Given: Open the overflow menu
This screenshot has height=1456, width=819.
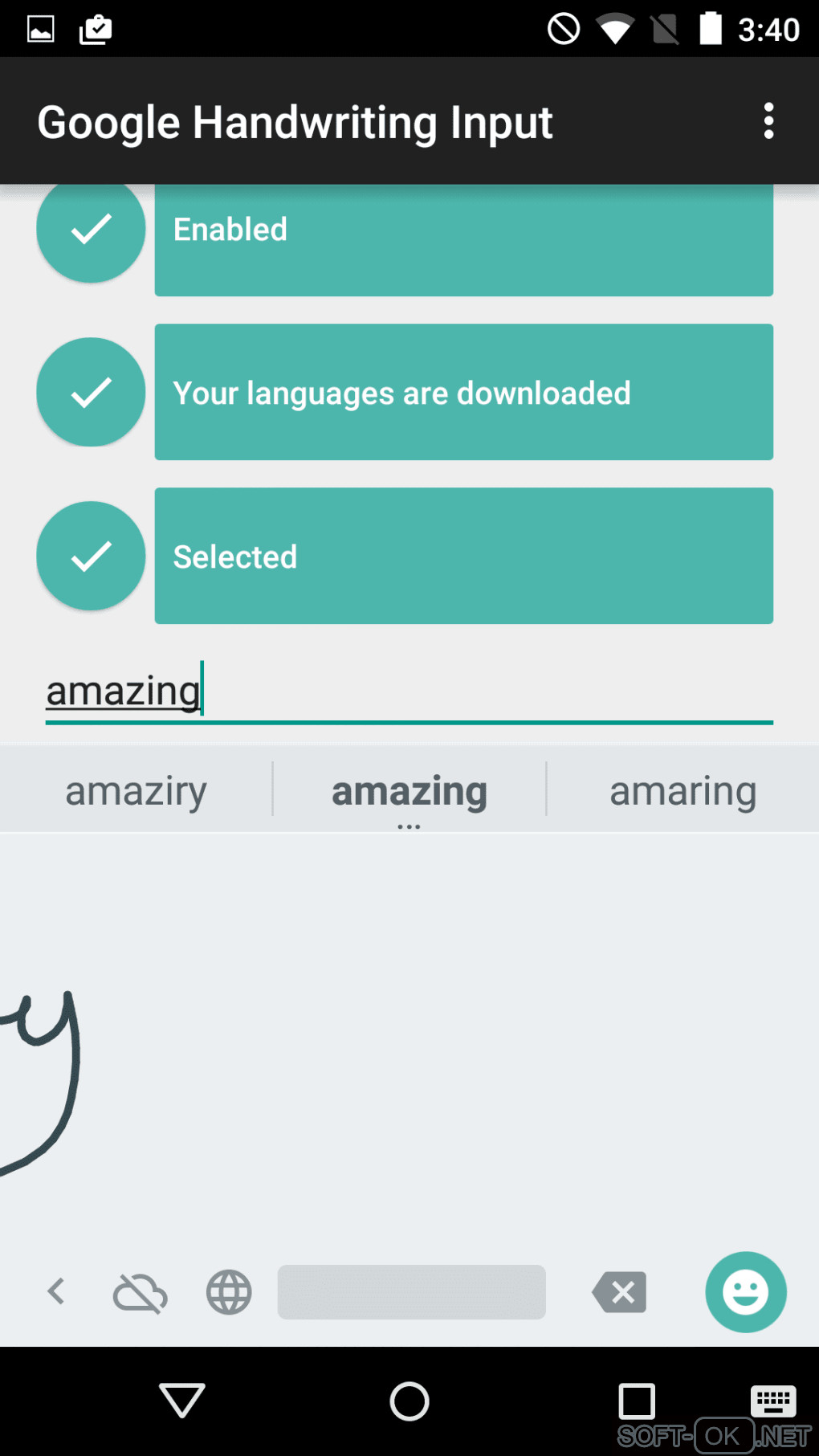Looking at the screenshot, I should coord(768,121).
